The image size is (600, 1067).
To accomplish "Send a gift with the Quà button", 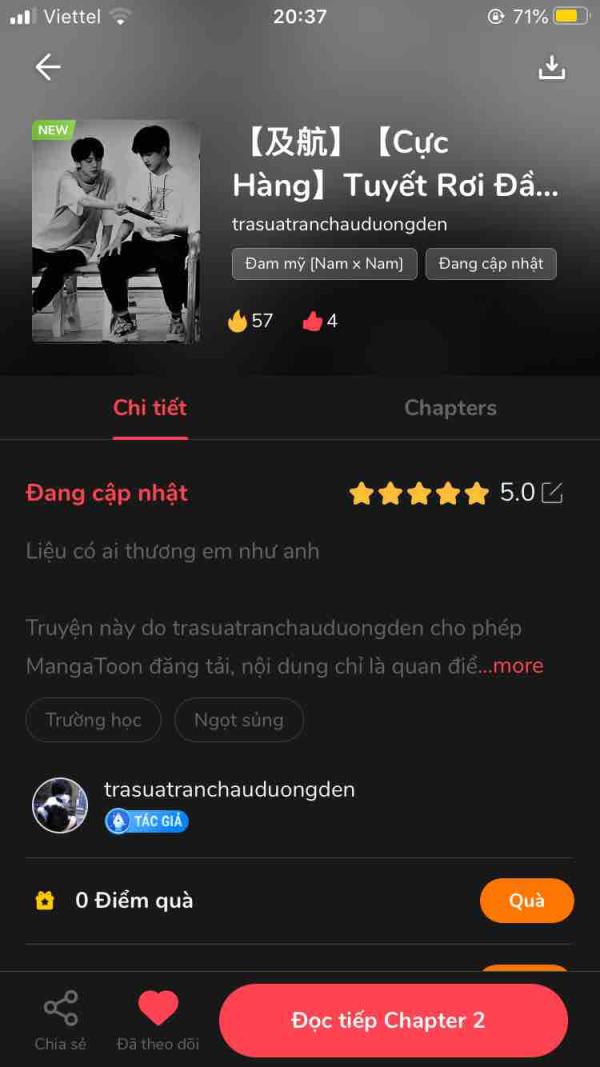I will click(x=526, y=900).
